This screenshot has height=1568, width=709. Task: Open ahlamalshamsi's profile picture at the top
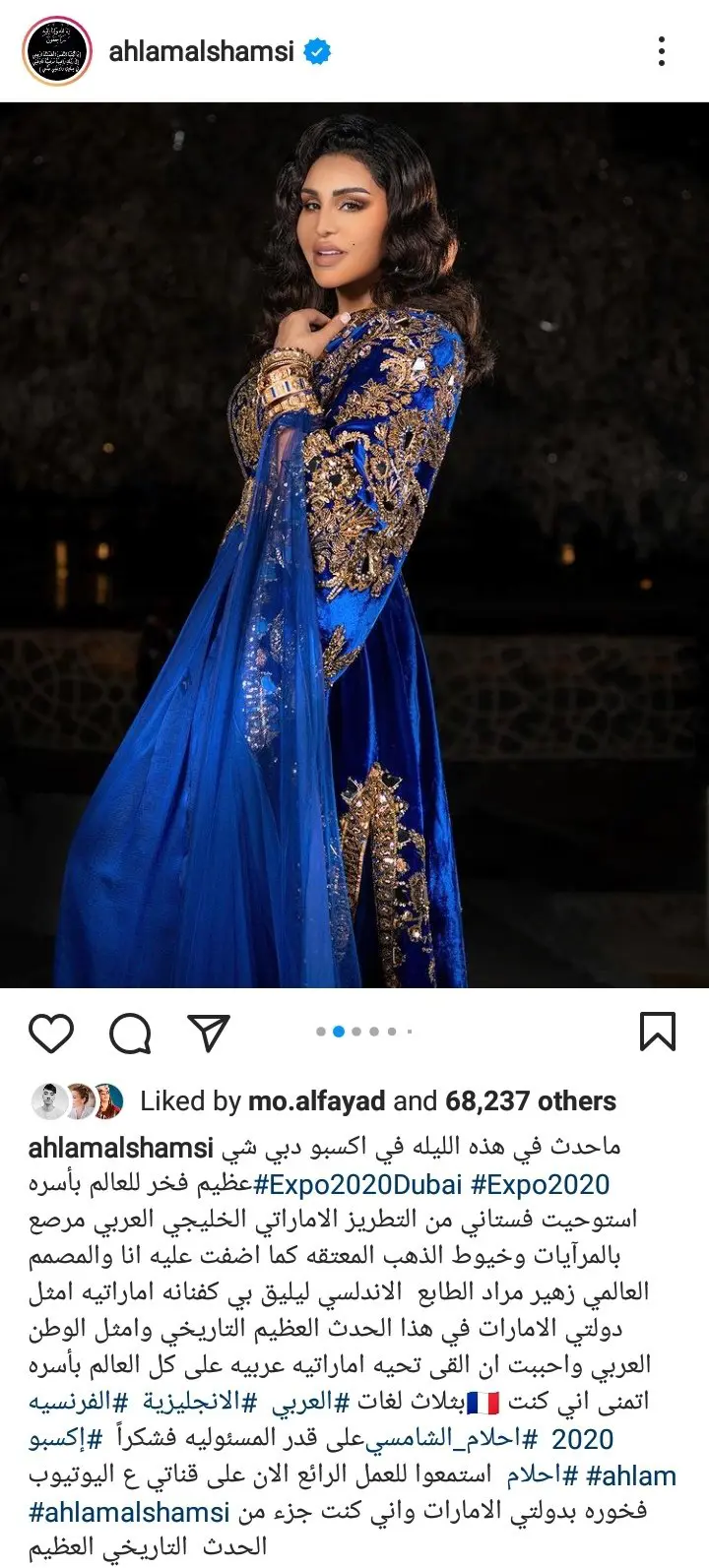click(x=58, y=51)
